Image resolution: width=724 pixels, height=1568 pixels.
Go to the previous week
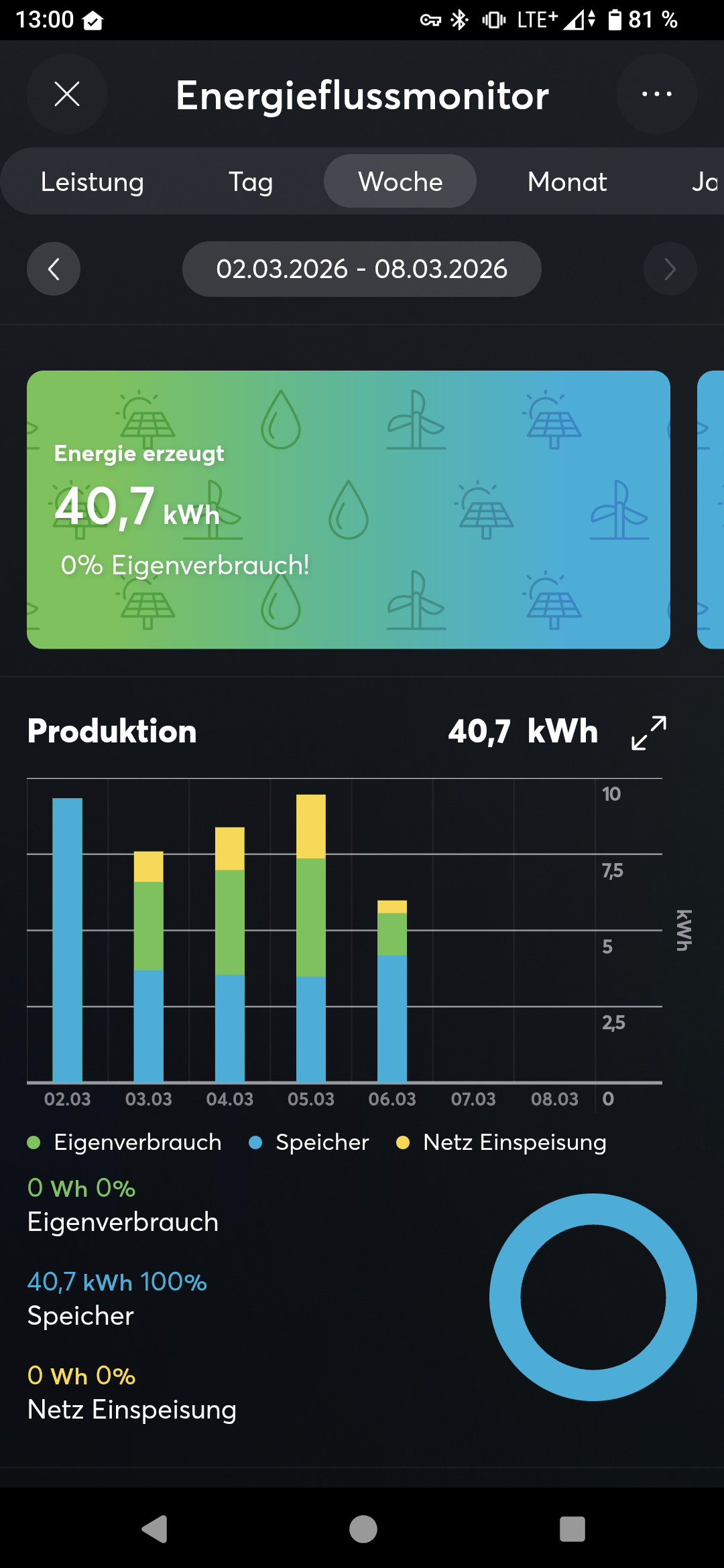tap(54, 269)
